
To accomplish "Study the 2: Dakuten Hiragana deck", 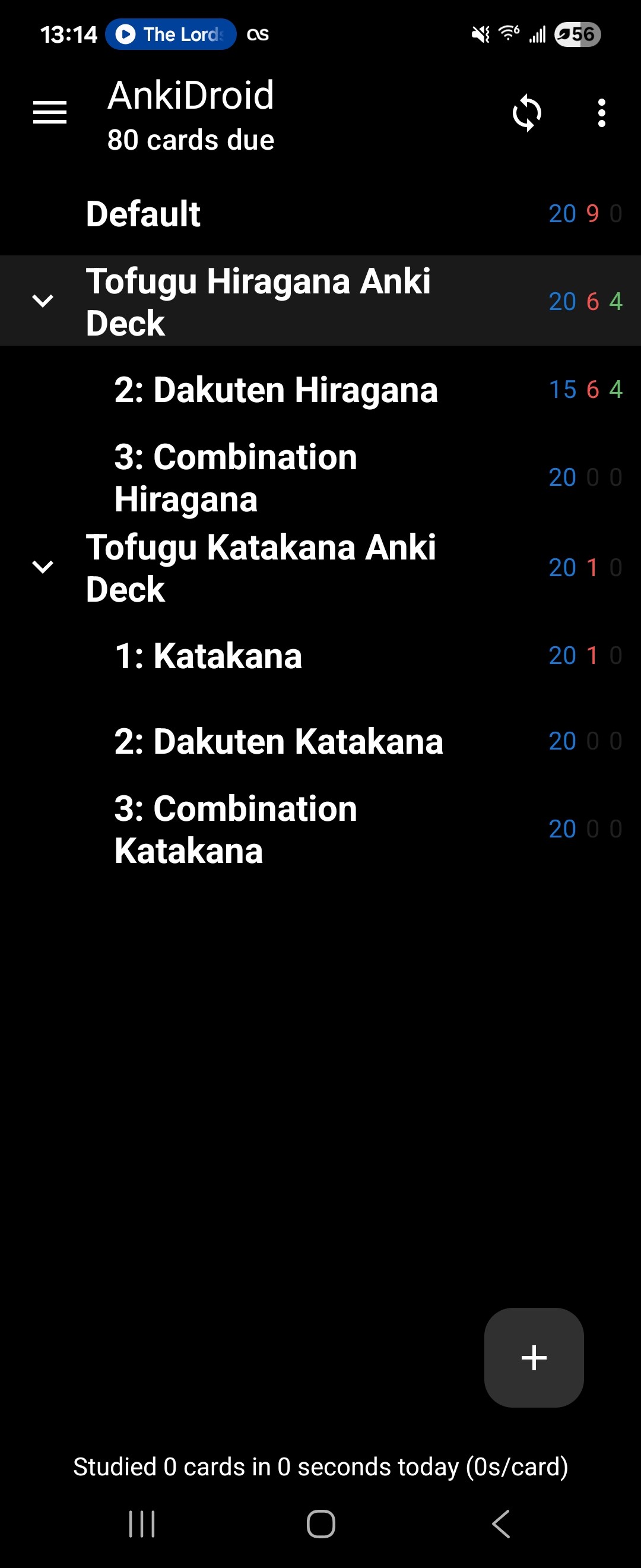I will pos(275,390).
